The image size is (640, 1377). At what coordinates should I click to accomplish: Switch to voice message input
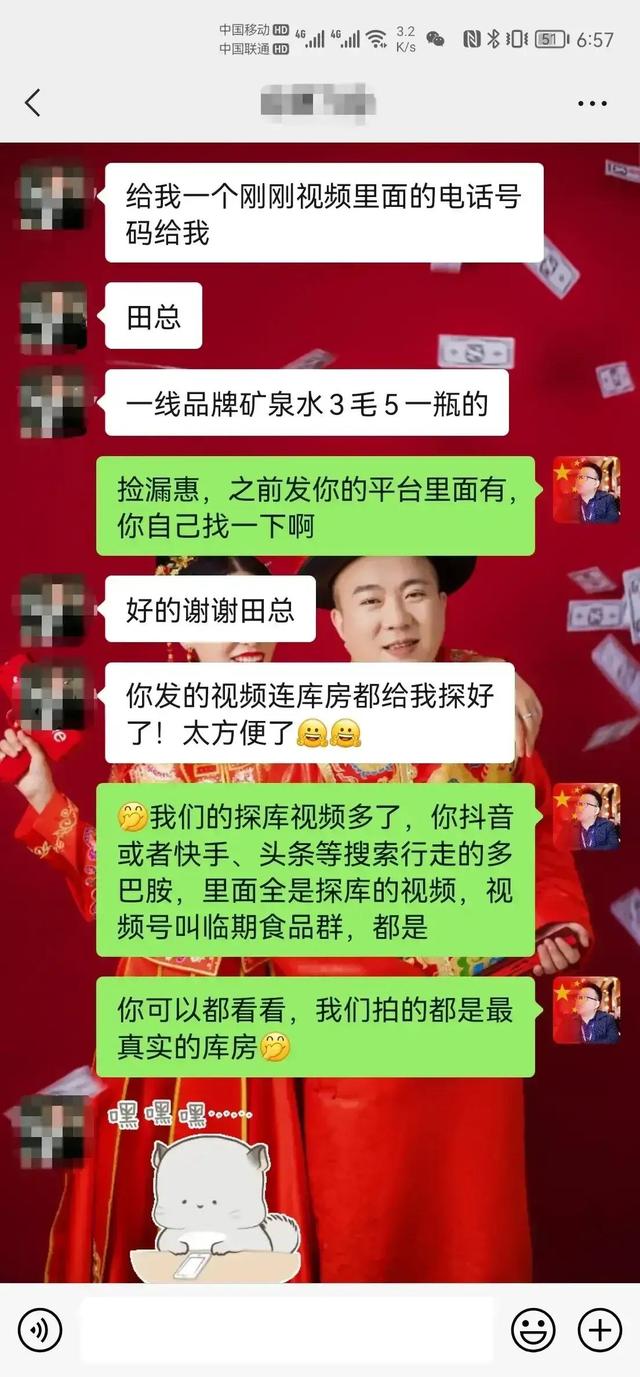coord(40,1330)
